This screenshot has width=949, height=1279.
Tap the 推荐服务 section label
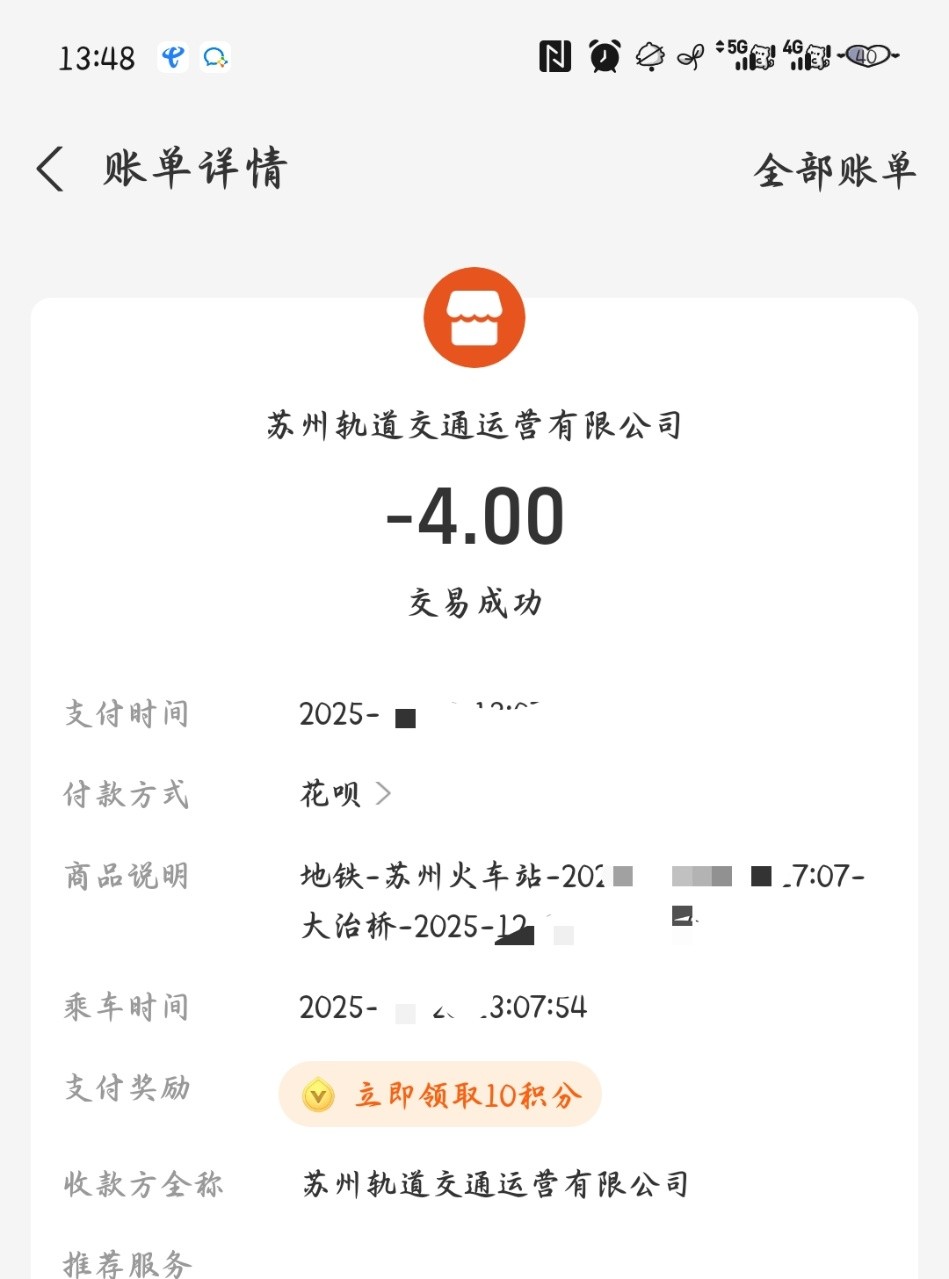point(124,1263)
